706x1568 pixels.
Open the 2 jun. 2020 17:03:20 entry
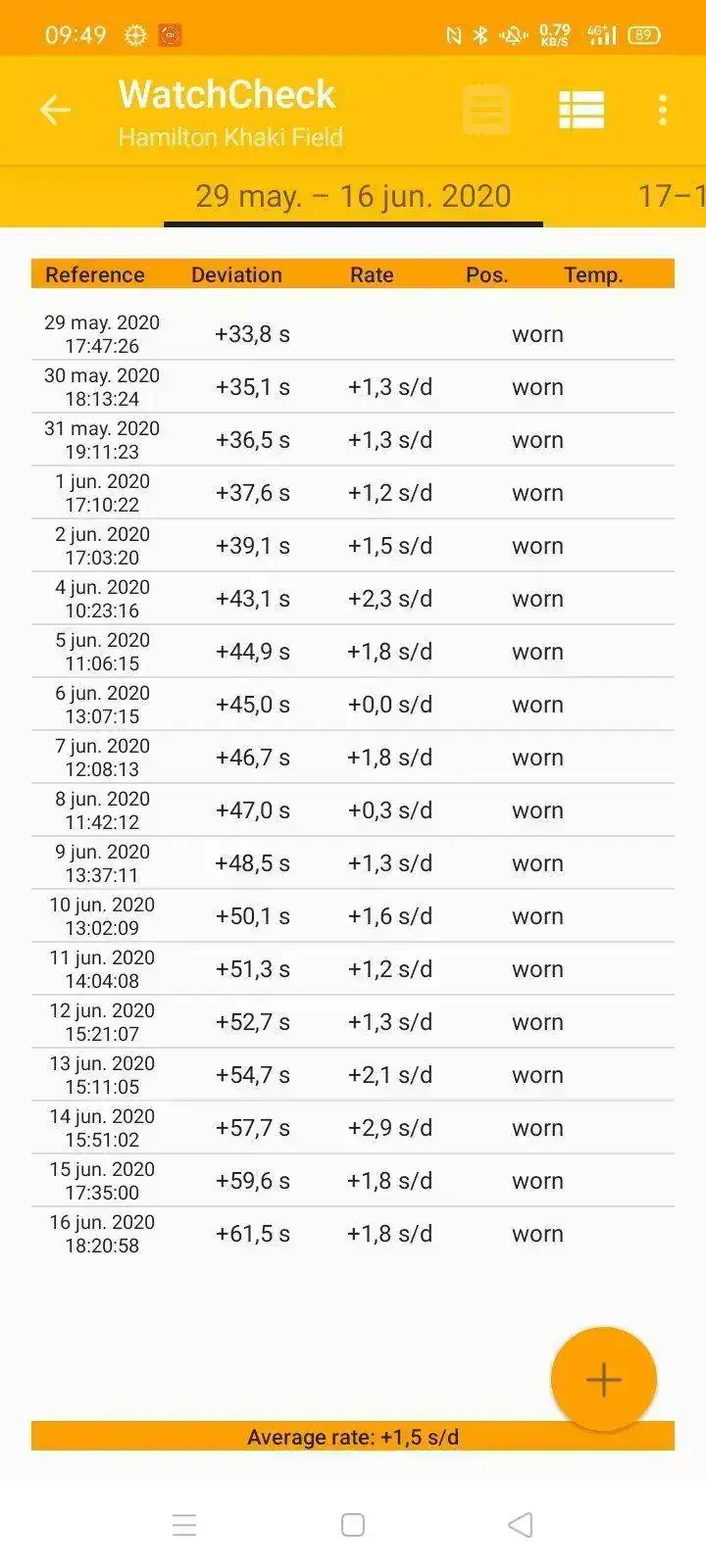pyautogui.click(x=353, y=546)
